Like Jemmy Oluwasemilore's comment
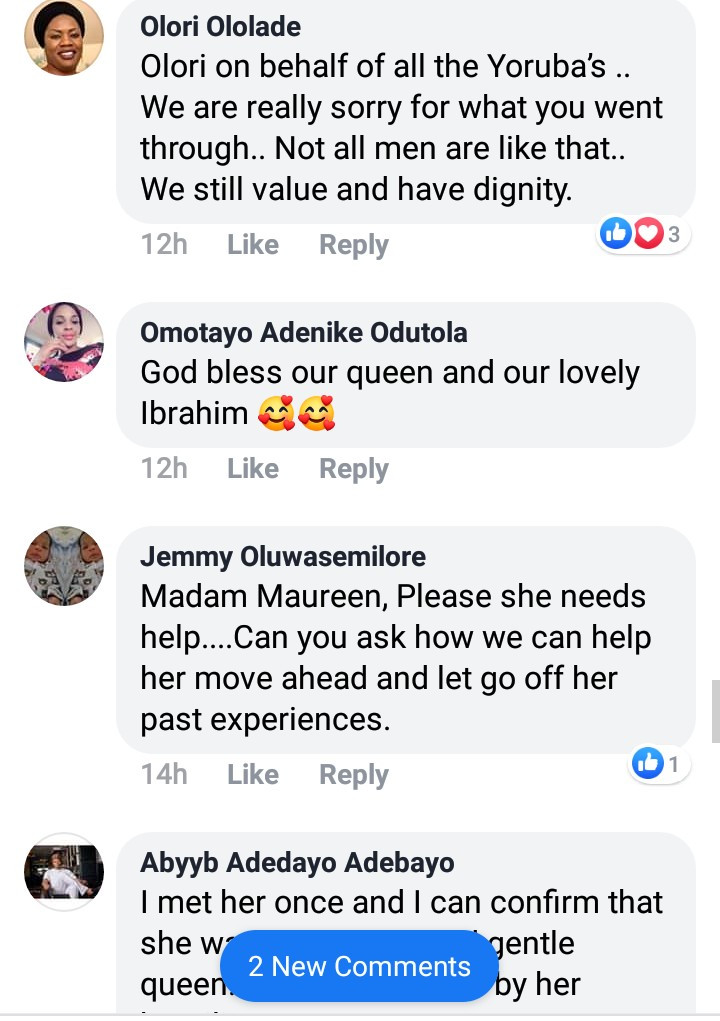The image size is (720, 1021). (x=252, y=775)
